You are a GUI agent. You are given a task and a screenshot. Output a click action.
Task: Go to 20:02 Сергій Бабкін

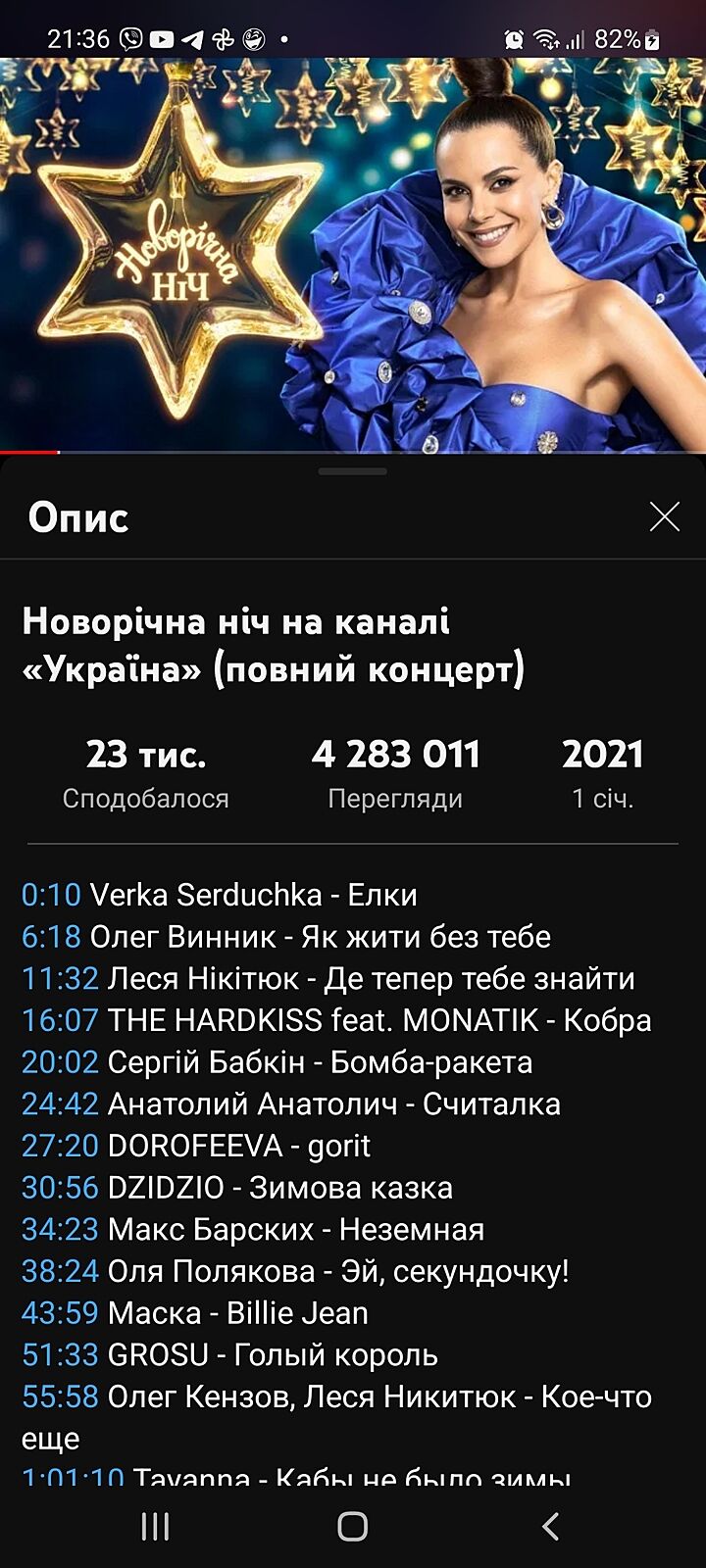click(60, 1062)
